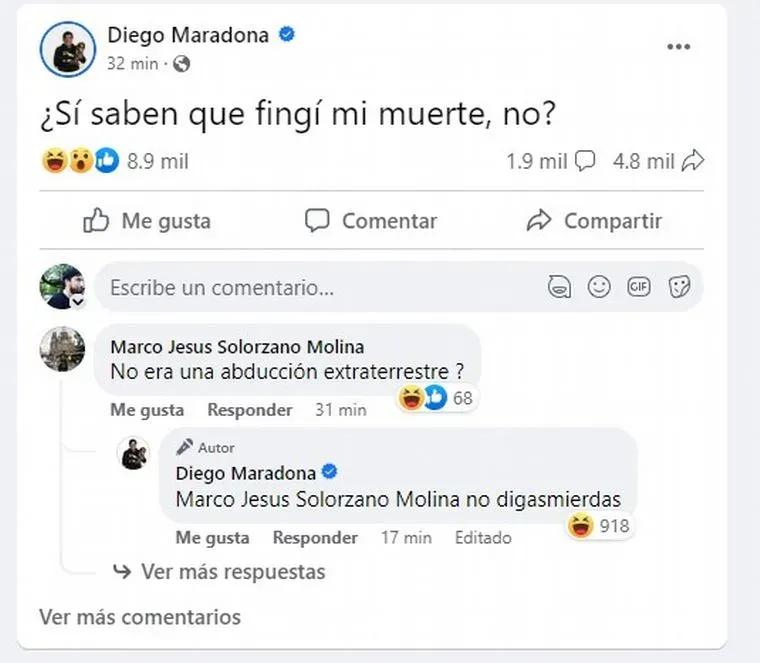760x663 pixels.
Task: Reply to Diego Maradona's reply from 17 min
Action: [315, 538]
